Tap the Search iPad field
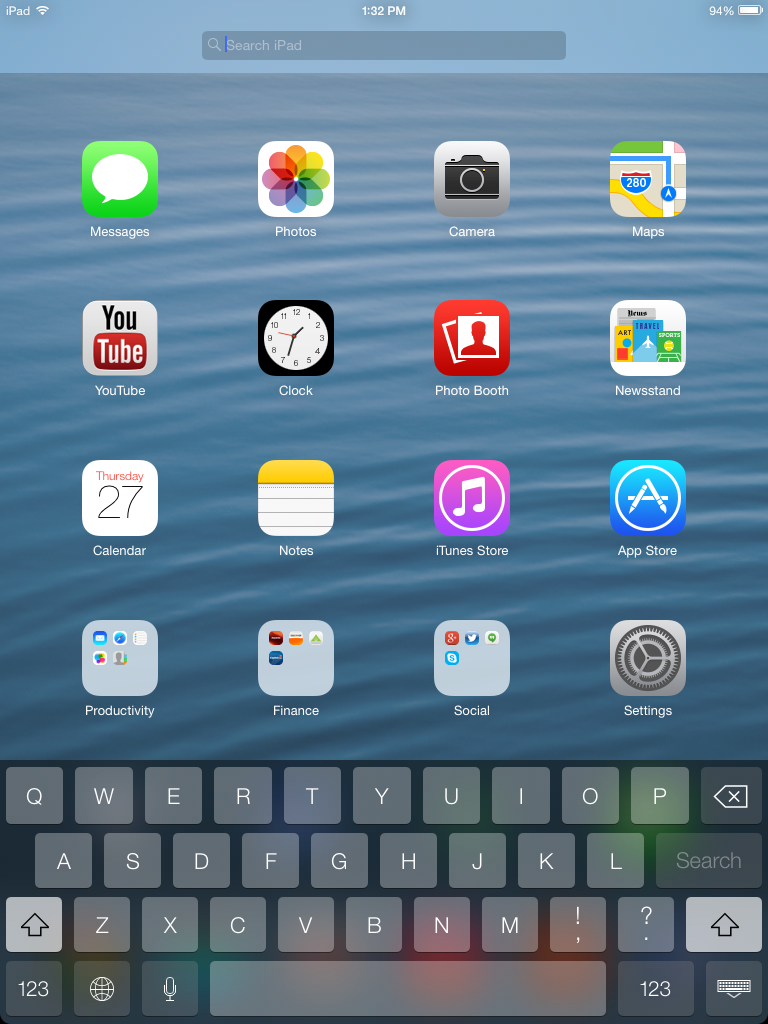Image resolution: width=768 pixels, height=1024 pixels. [x=384, y=45]
